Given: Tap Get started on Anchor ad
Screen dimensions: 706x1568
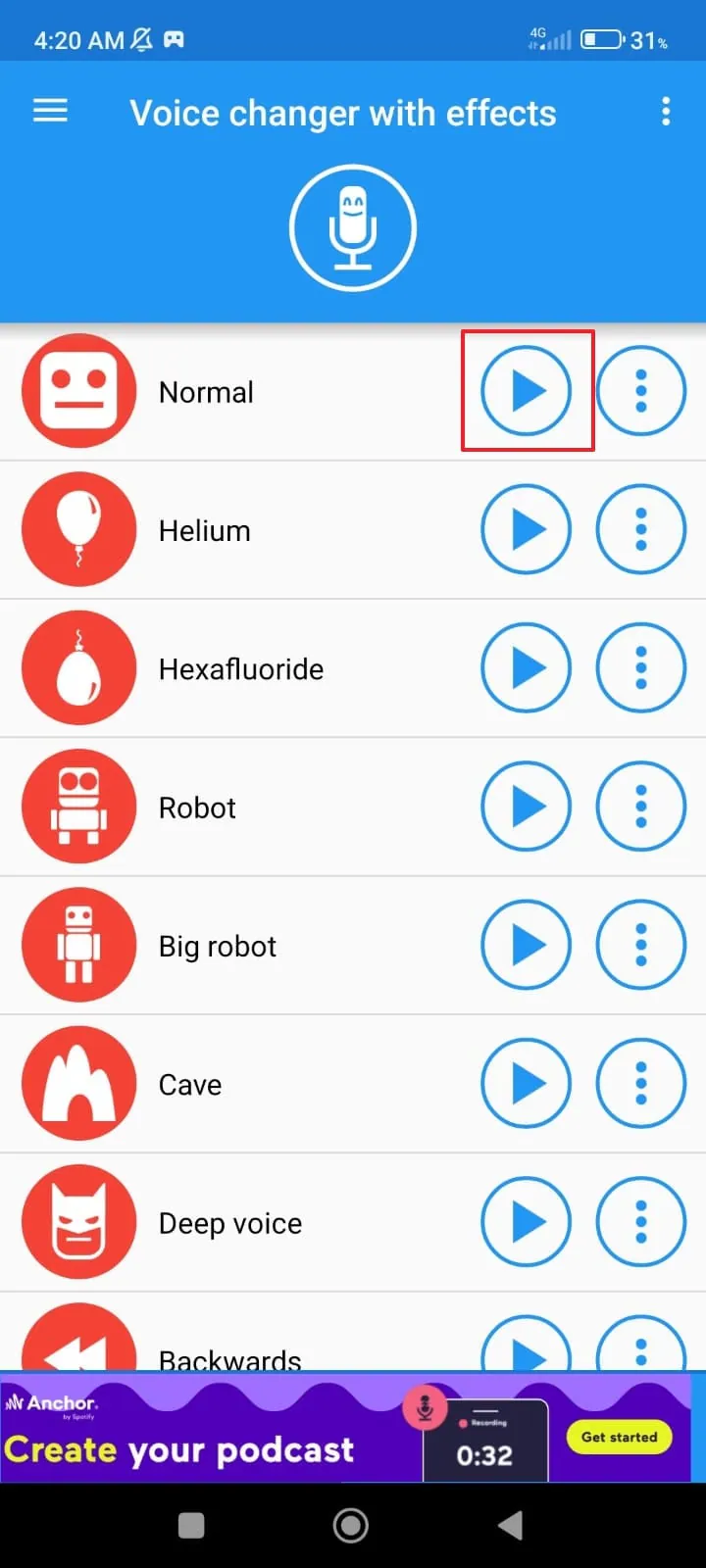Looking at the screenshot, I should [619, 1437].
